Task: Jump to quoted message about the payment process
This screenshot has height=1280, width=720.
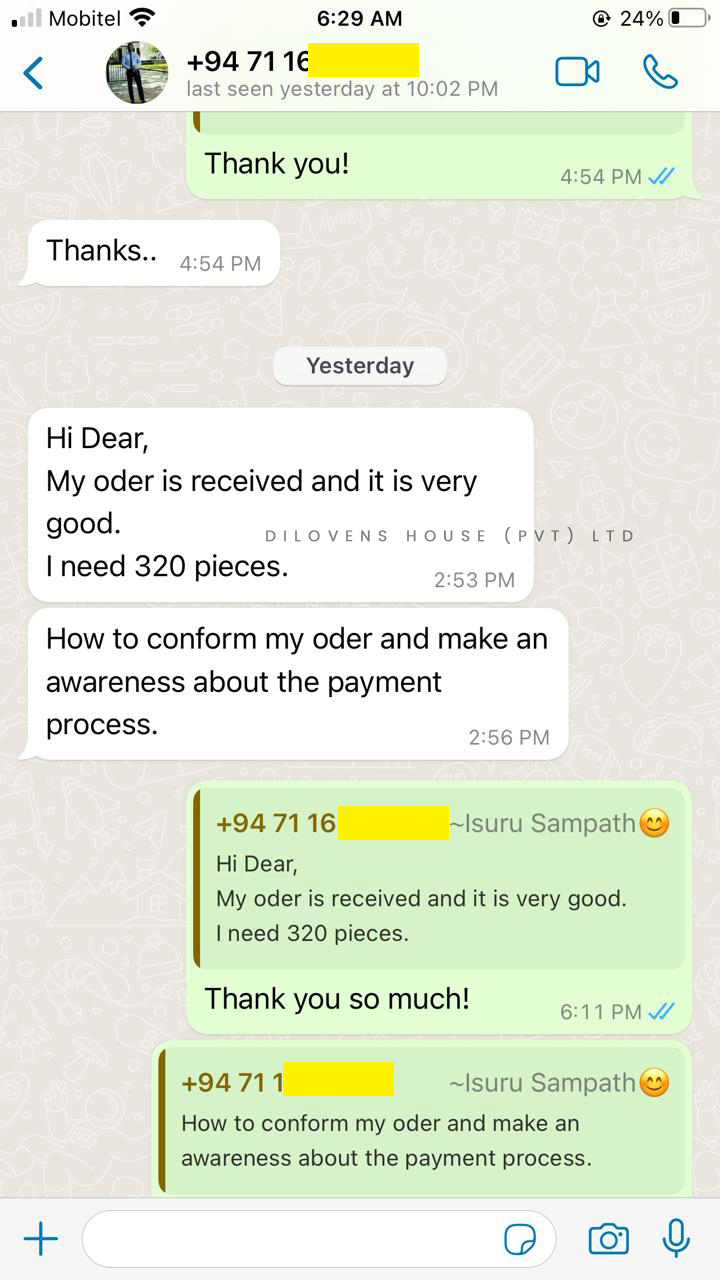Action: point(423,1120)
